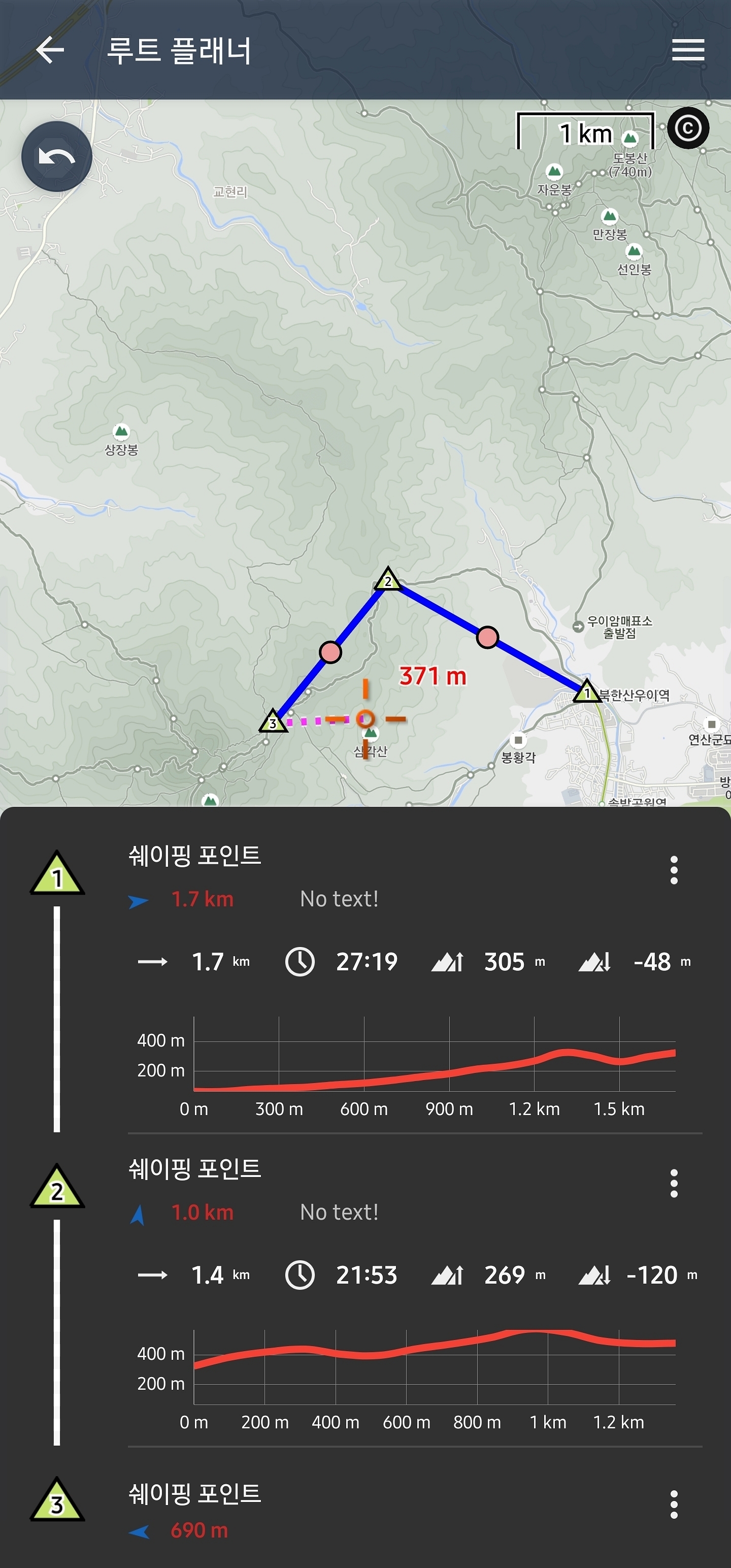Tap midpoint handle between waypoints 1 and 2

point(487,637)
